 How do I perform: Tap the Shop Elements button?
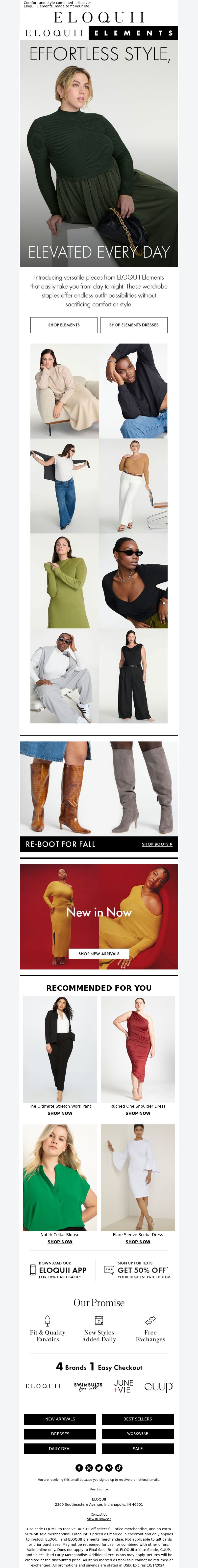click(64, 324)
